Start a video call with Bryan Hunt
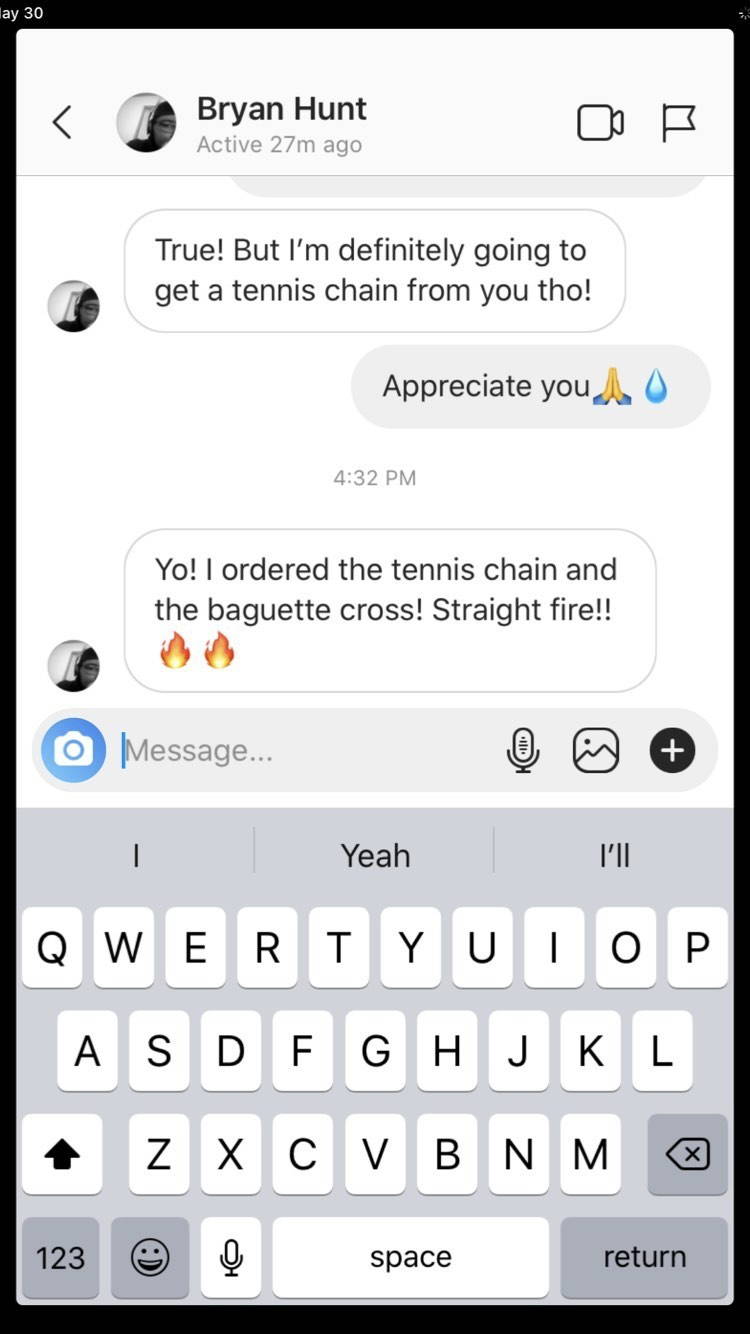Viewport: 750px width, 1334px height. (x=600, y=123)
